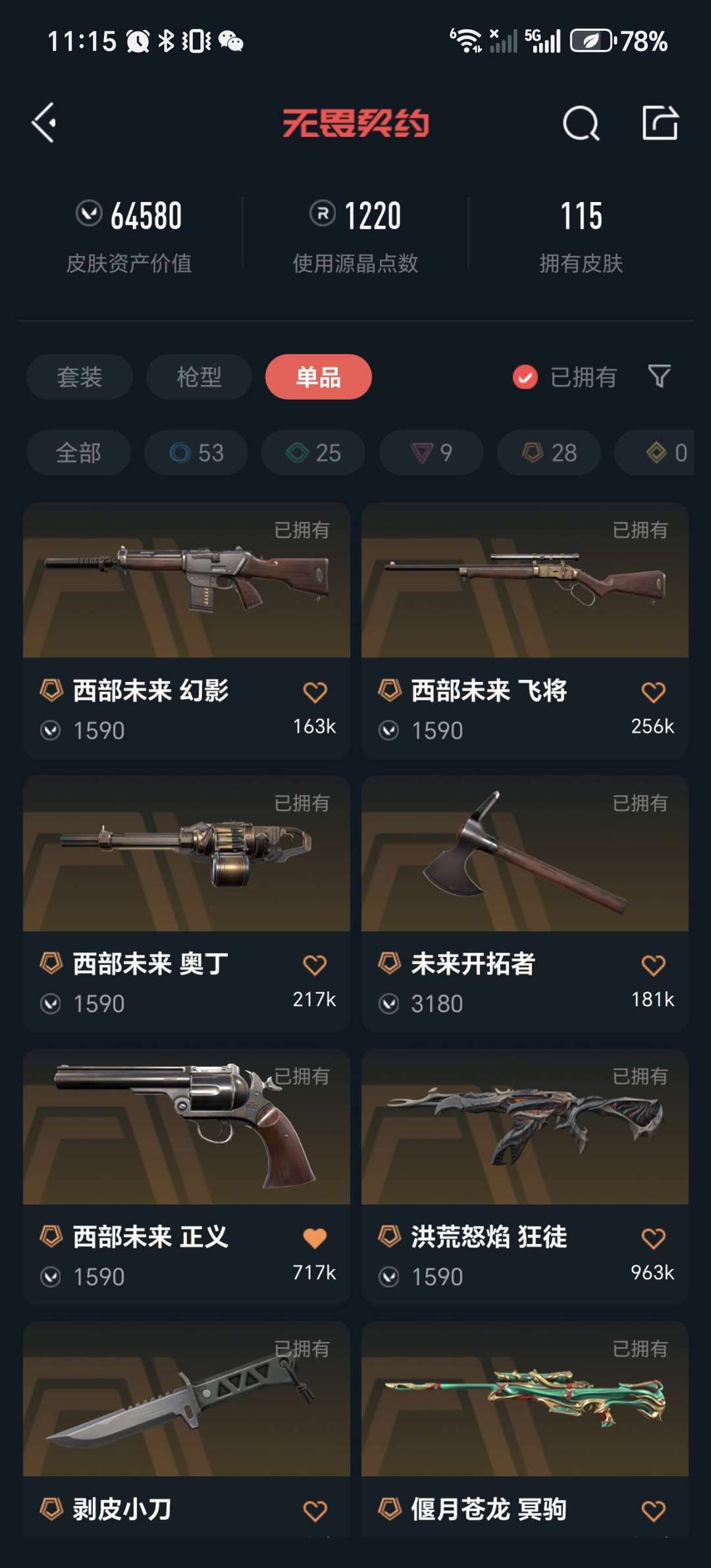The image size is (711, 1568).
Task: Filter by the blue tier chip showing 53
Action: click(196, 453)
